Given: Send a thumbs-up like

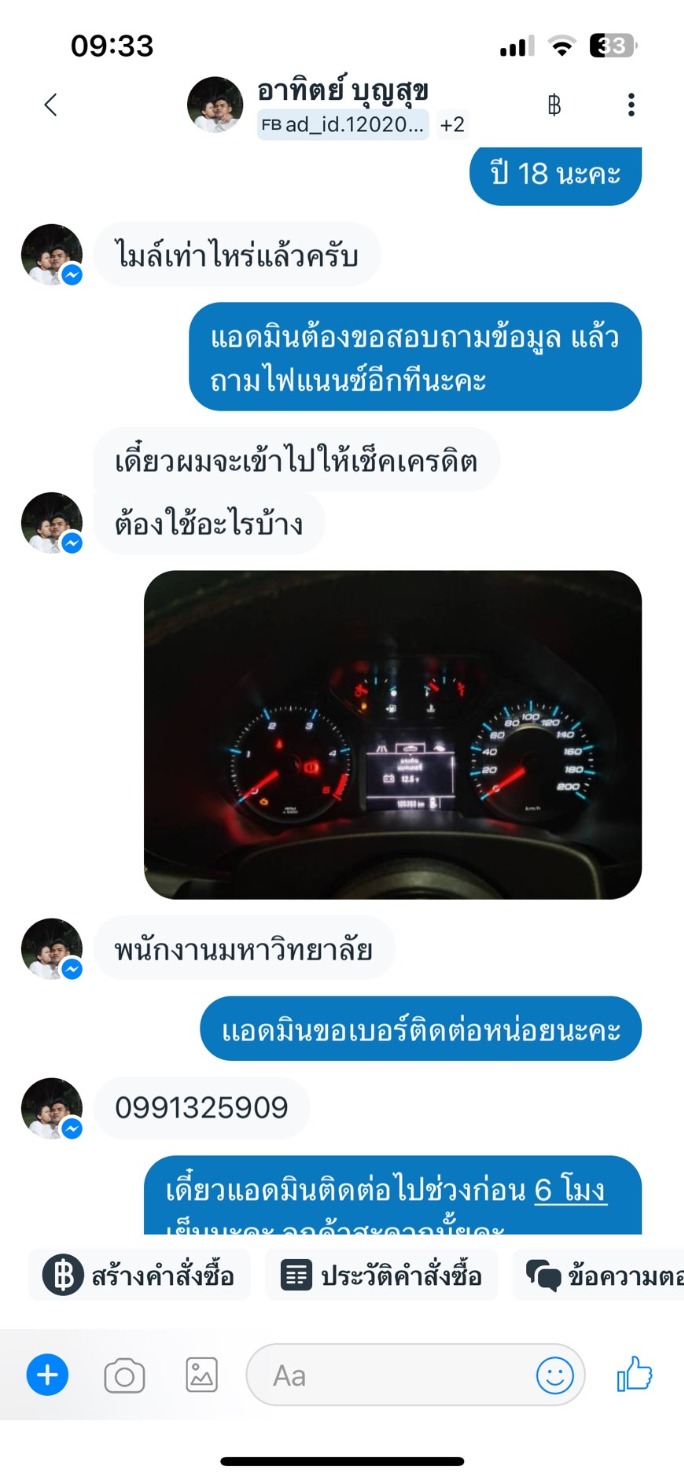Looking at the screenshot, I should tap(634, 1375).
